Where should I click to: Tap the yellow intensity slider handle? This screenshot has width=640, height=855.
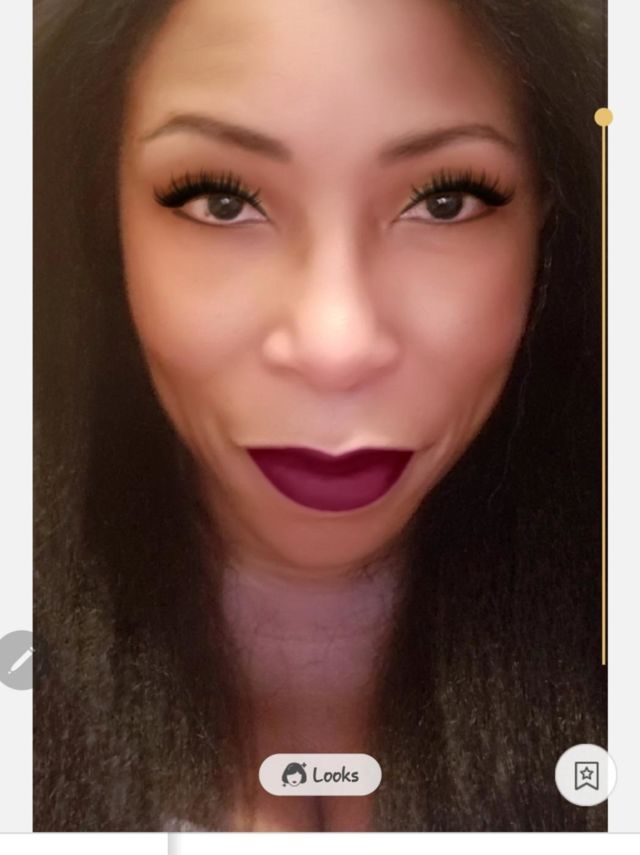point(603,118)
